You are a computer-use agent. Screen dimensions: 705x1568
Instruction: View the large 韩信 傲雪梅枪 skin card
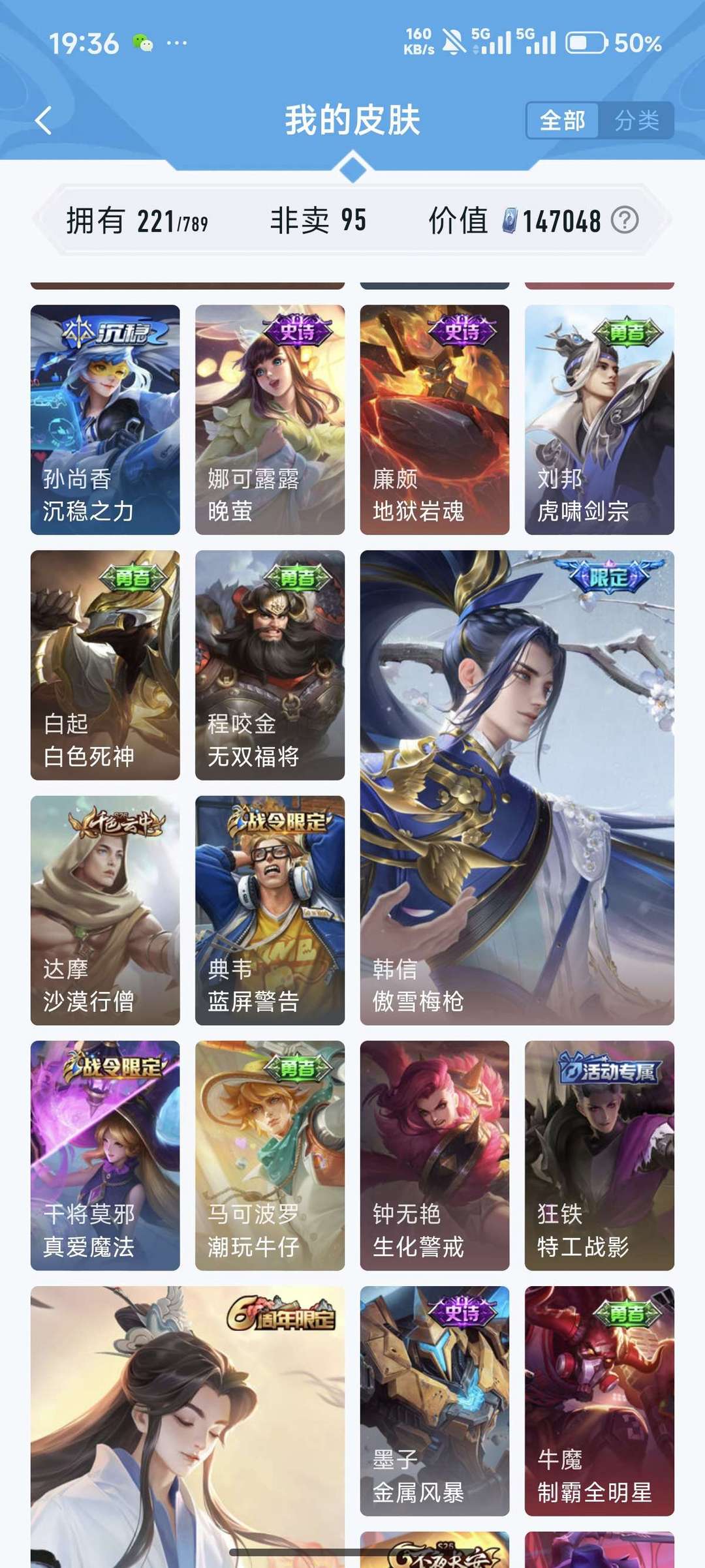tap(517, 788)
